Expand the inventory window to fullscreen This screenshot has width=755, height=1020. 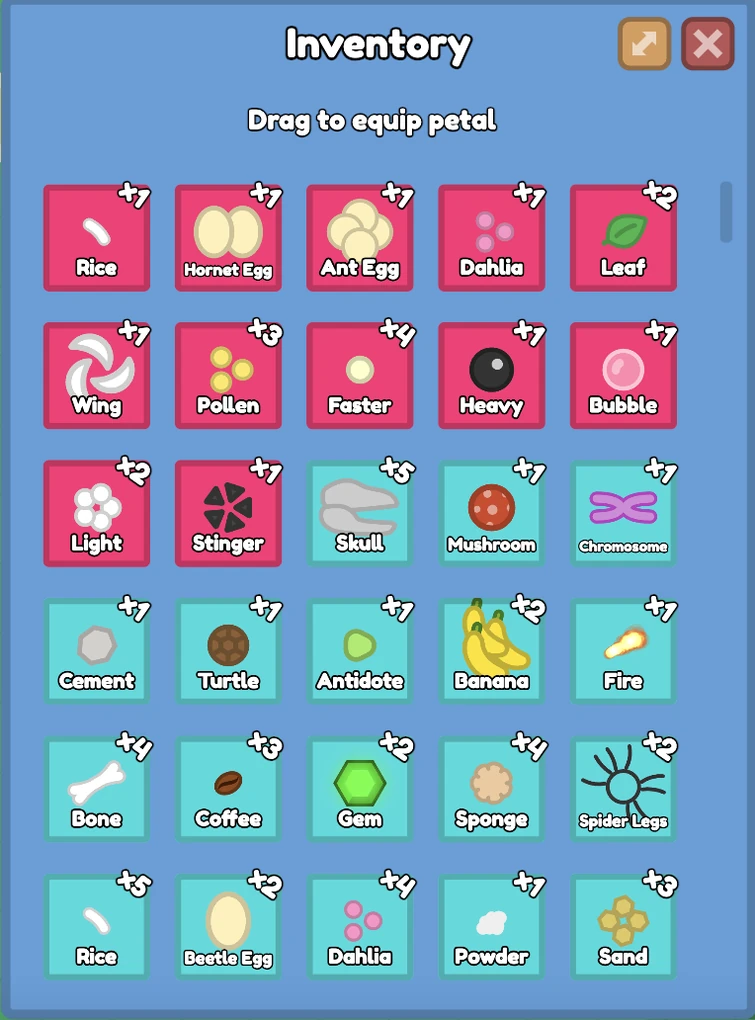[x=643, y=44]
